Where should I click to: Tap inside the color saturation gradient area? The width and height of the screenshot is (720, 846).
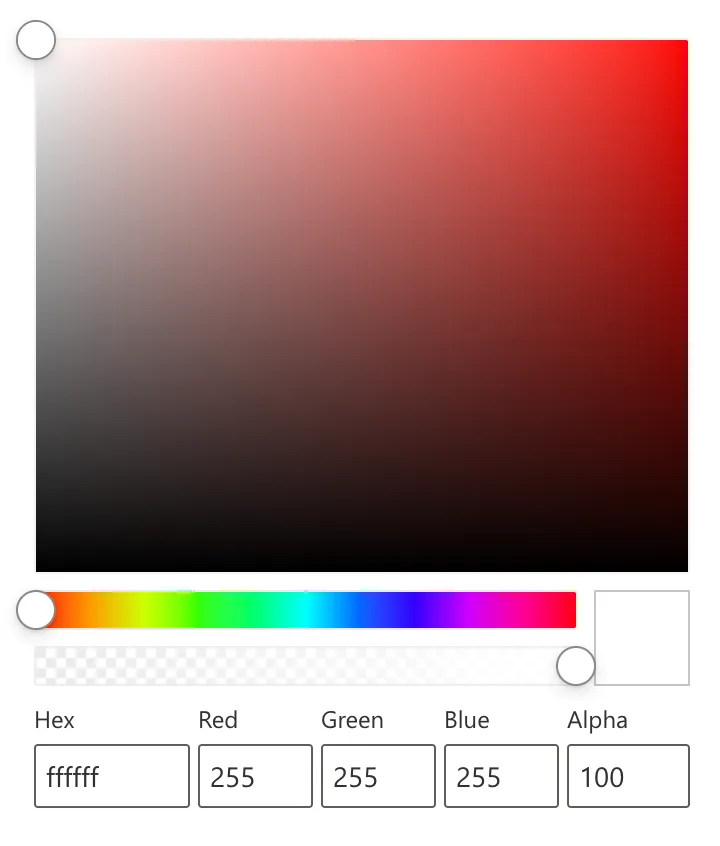pos(362,306)
